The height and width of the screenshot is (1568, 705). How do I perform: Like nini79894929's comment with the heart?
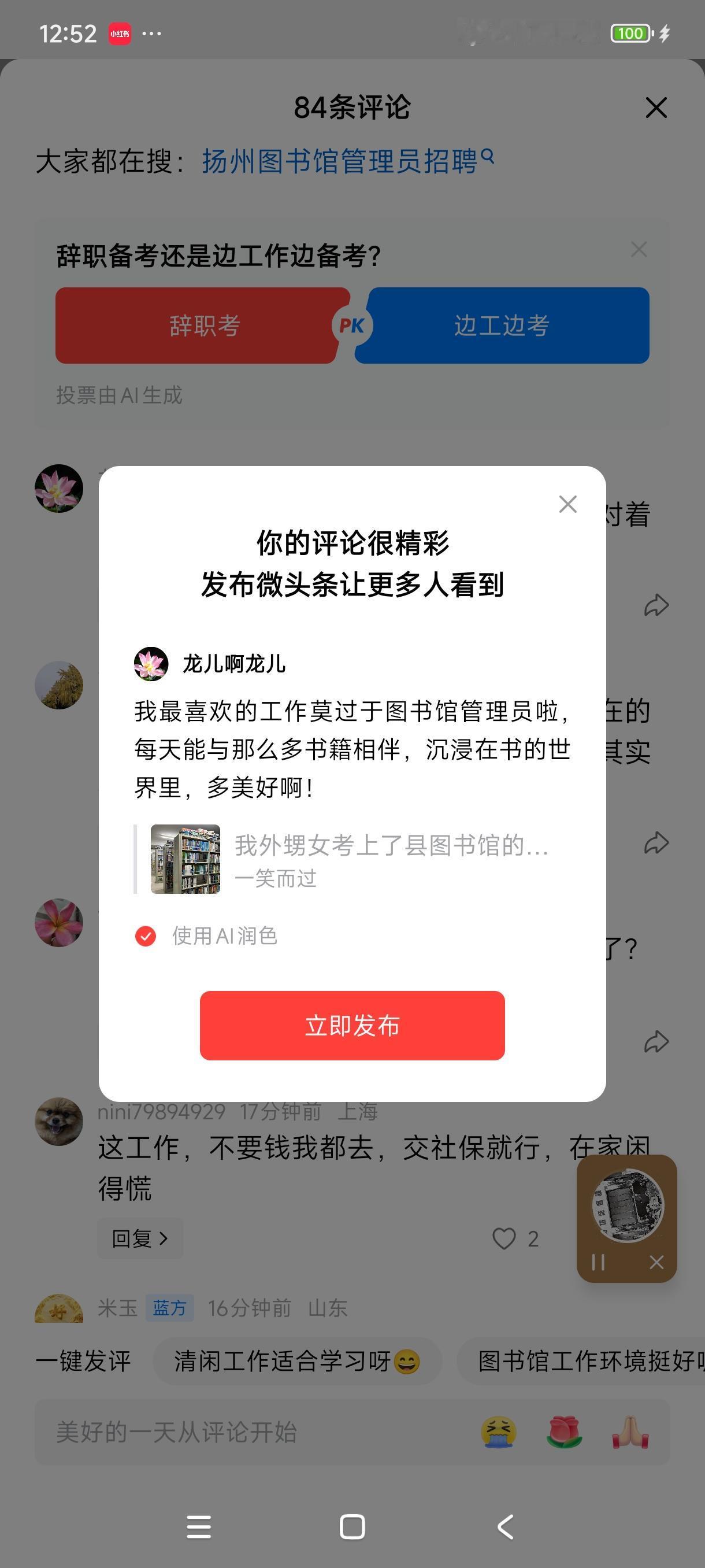505,1238
